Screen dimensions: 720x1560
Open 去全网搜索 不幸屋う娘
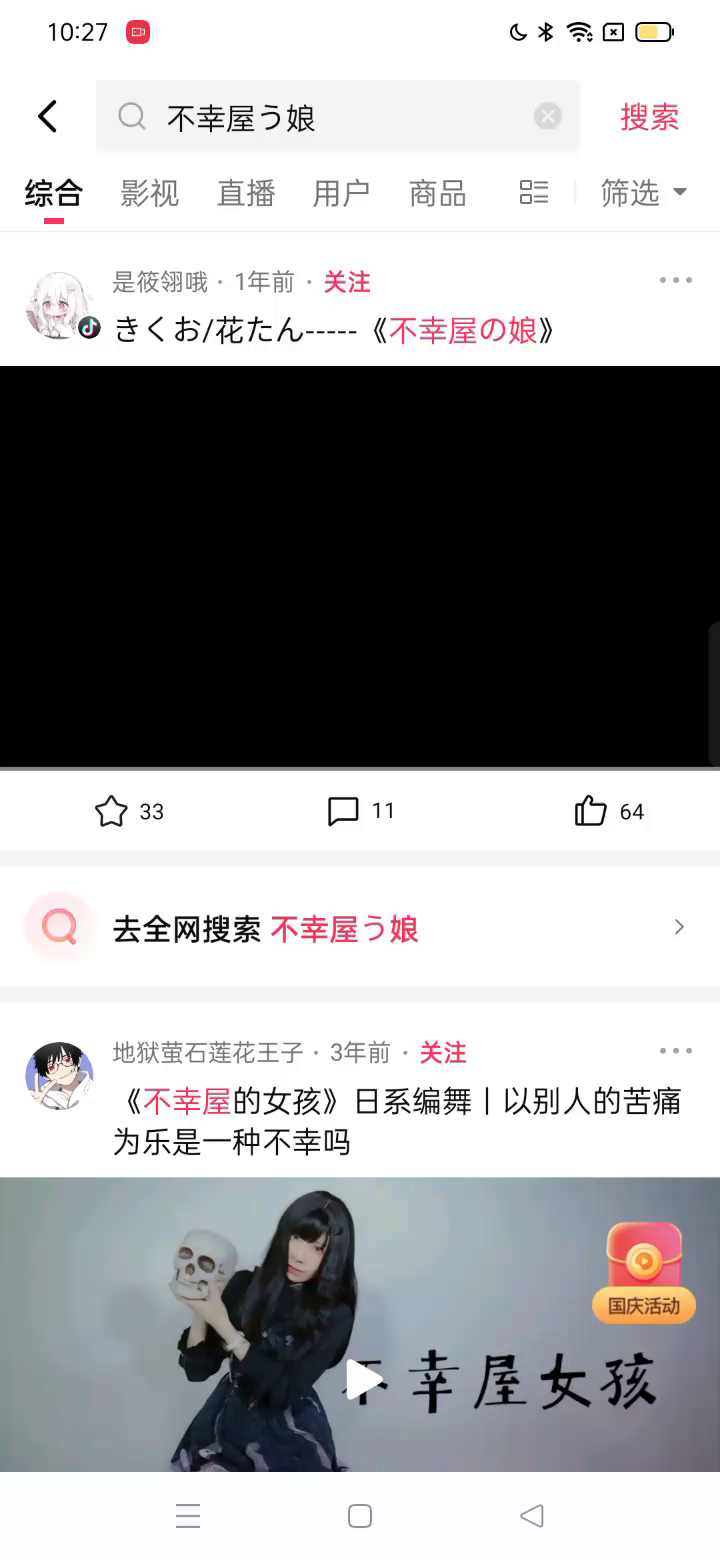tap(360, 929)
